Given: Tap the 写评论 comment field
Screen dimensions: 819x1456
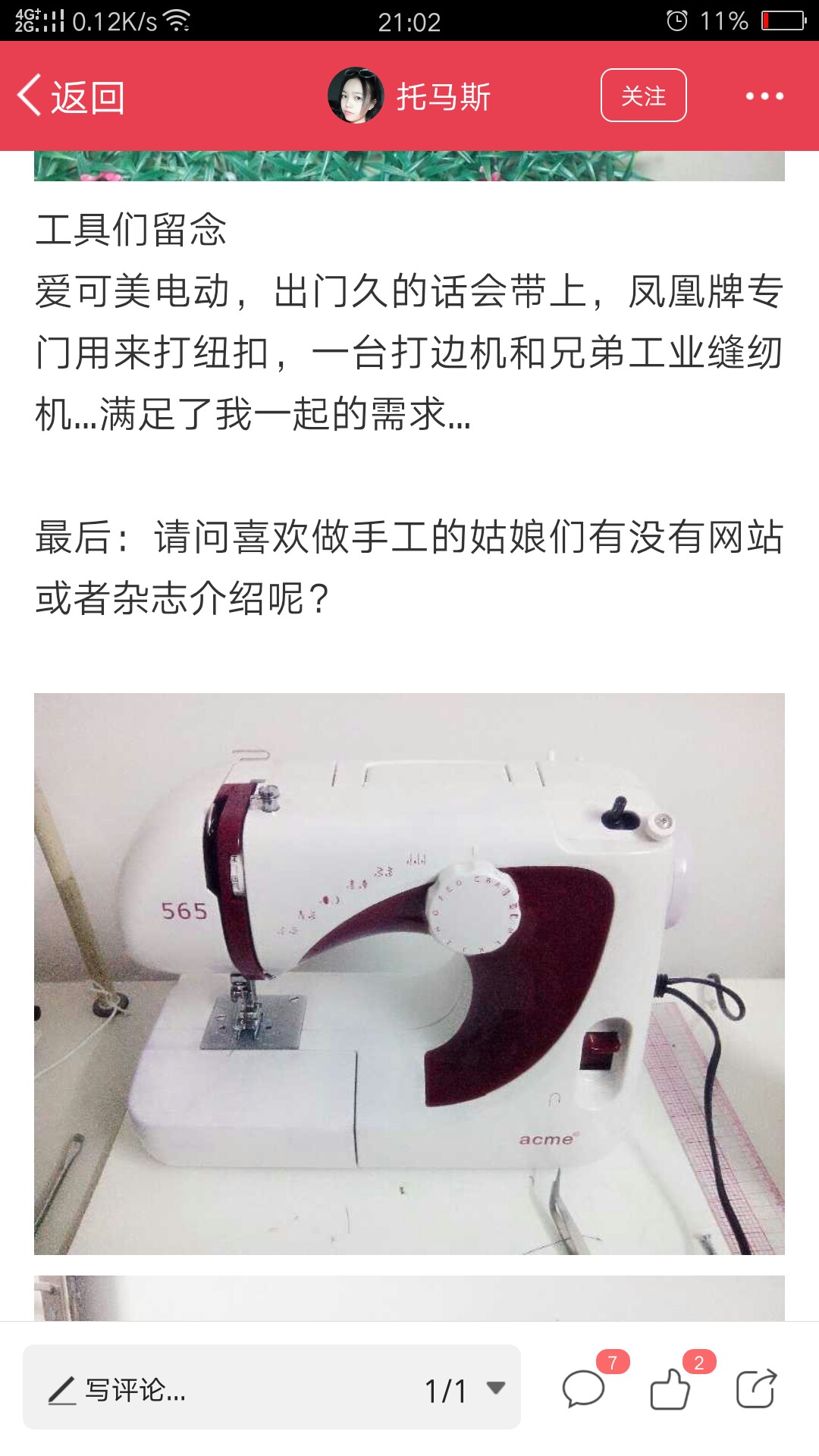Looking at the screenshot, I should (x=227, y=1390).
